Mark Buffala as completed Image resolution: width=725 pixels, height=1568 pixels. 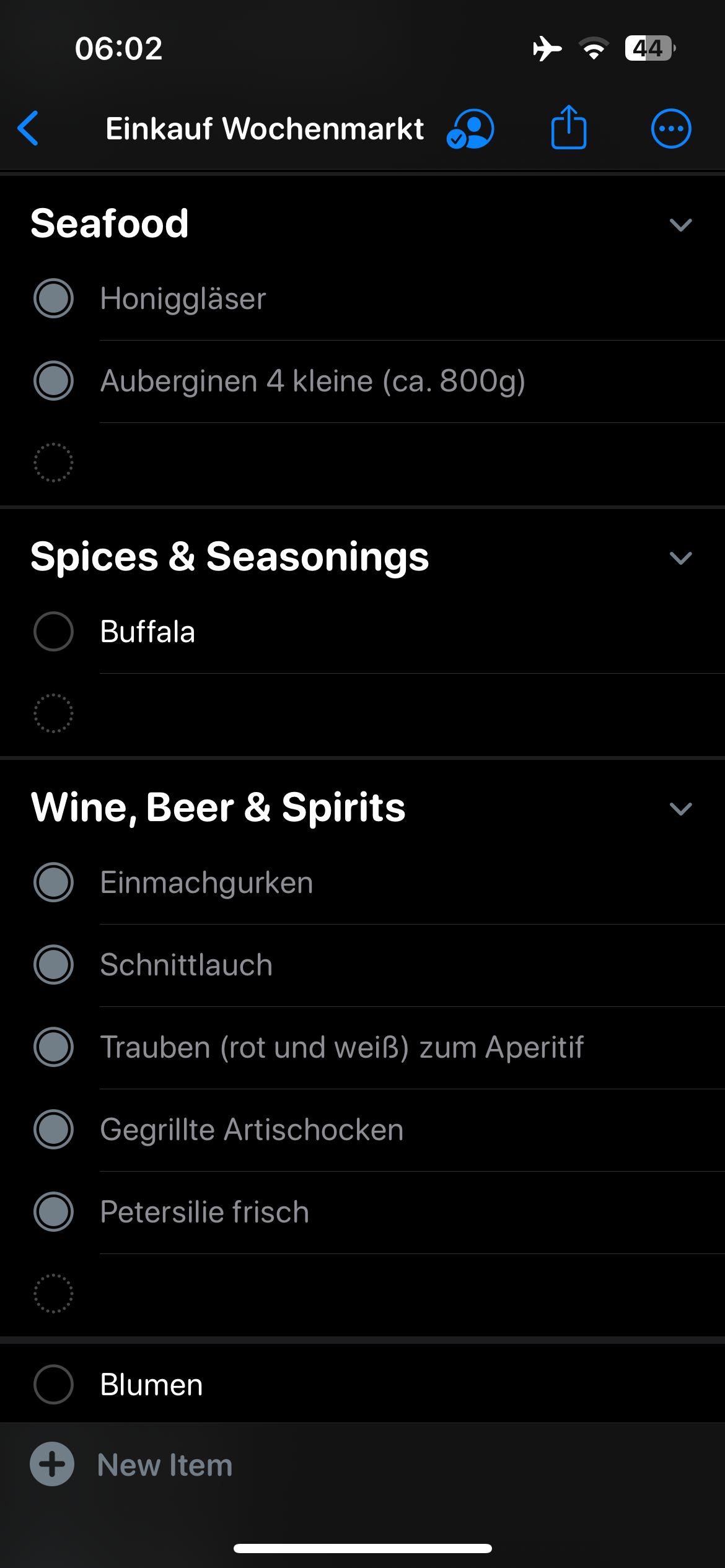(53, 632)
